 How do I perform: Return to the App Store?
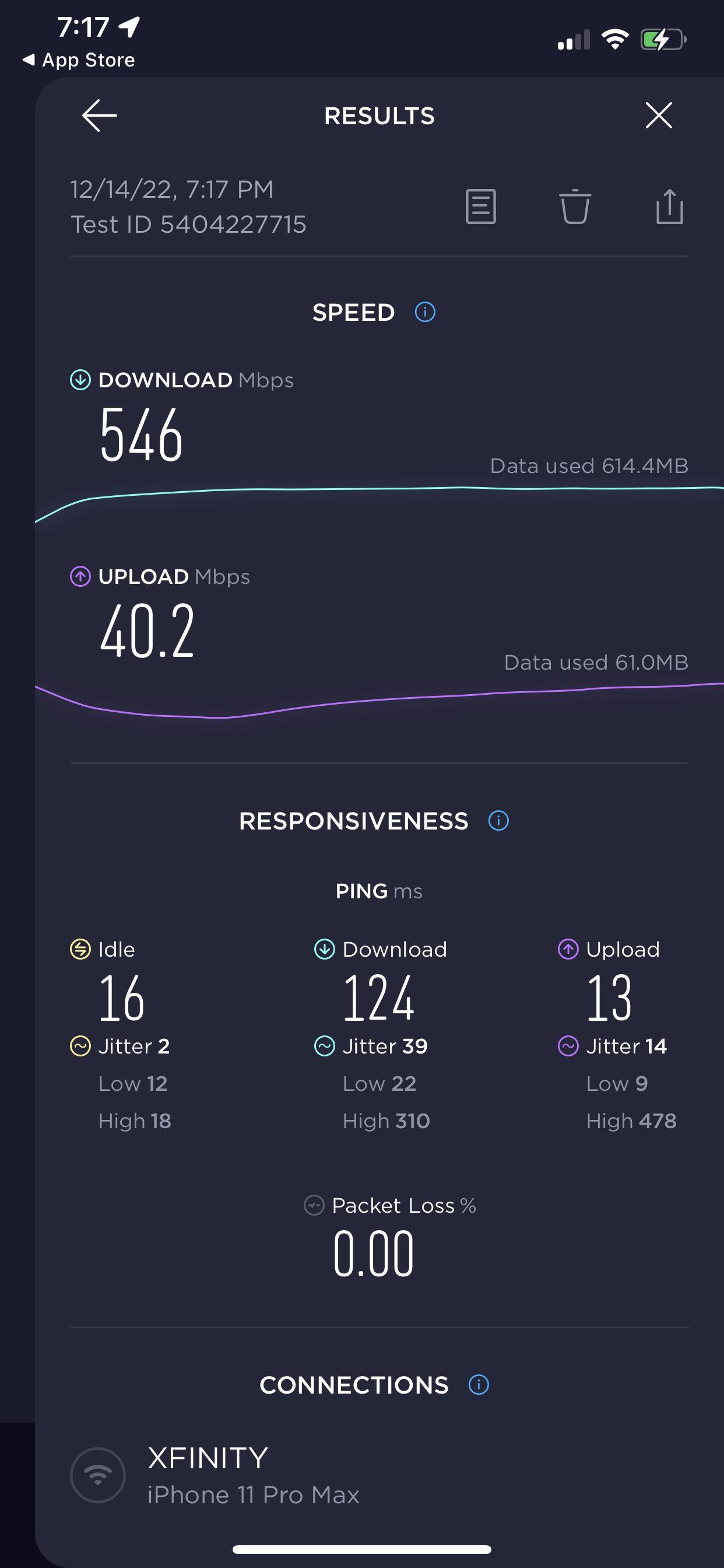[79, 60]
